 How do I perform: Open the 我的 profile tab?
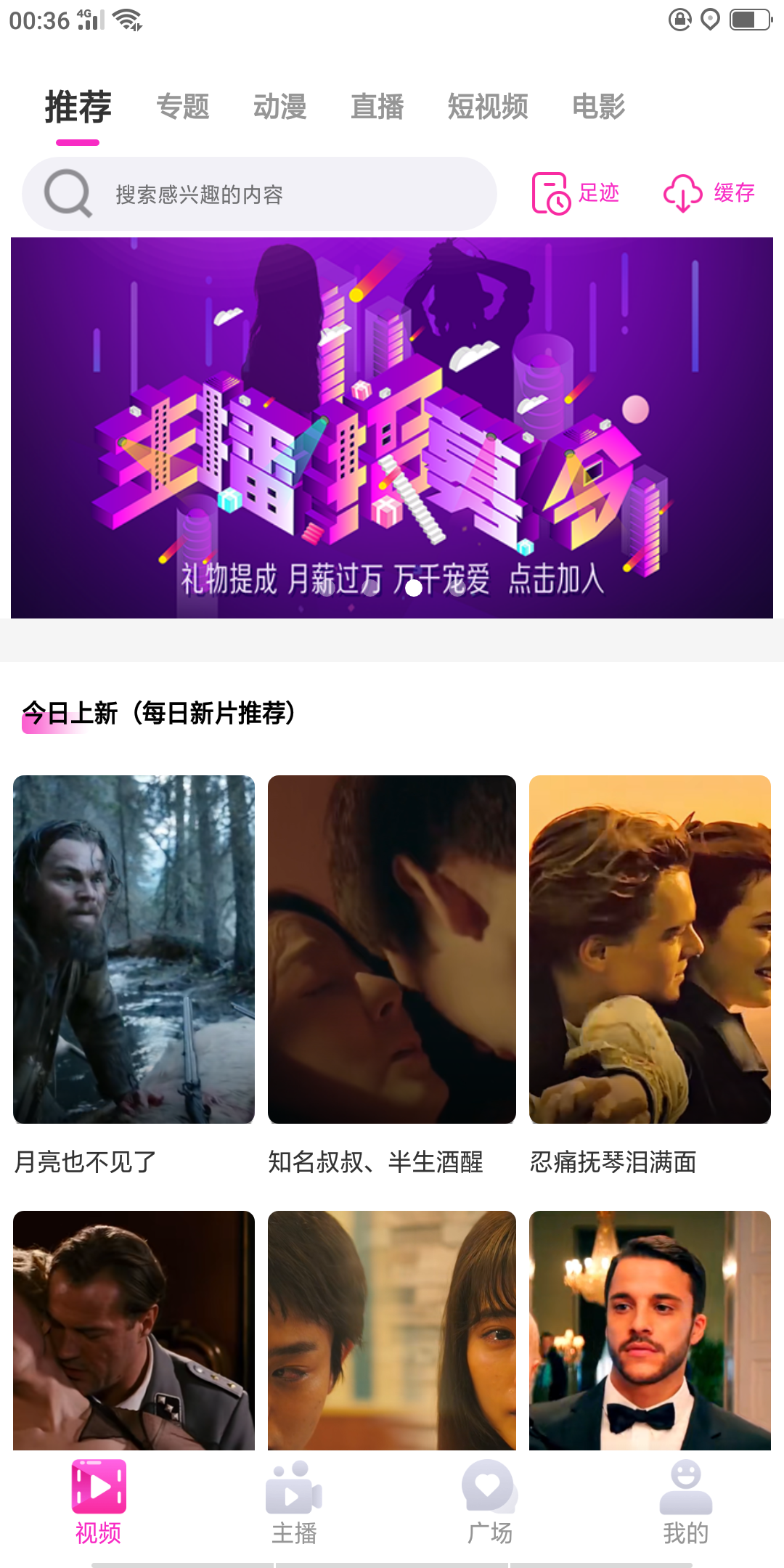click(685, 1503)
